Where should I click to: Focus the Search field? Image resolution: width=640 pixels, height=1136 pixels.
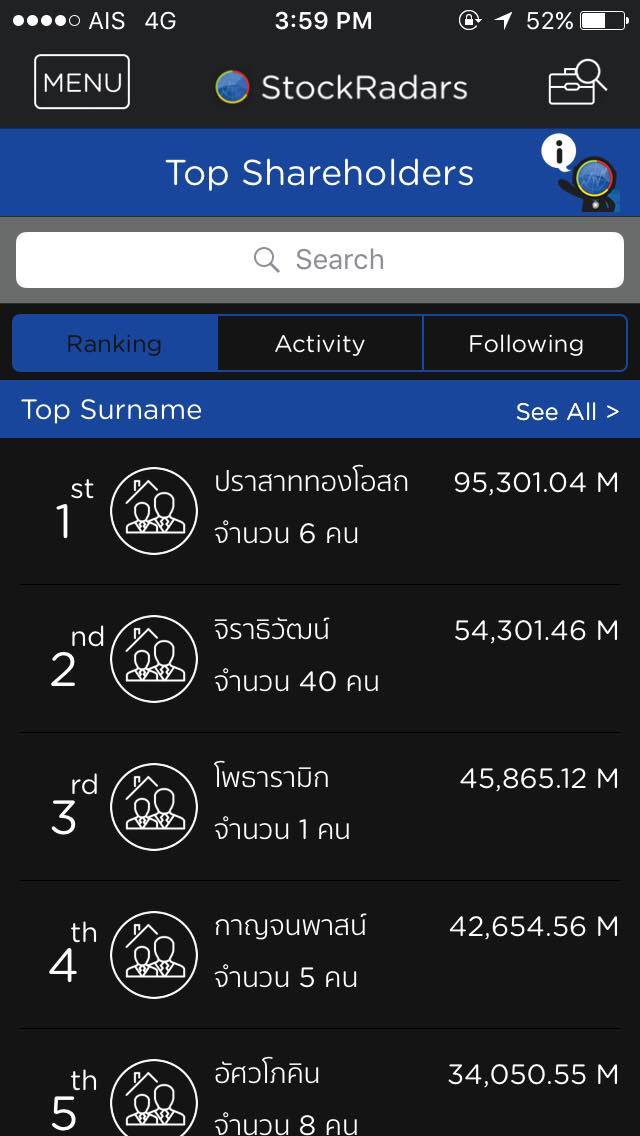pos(320,260)
